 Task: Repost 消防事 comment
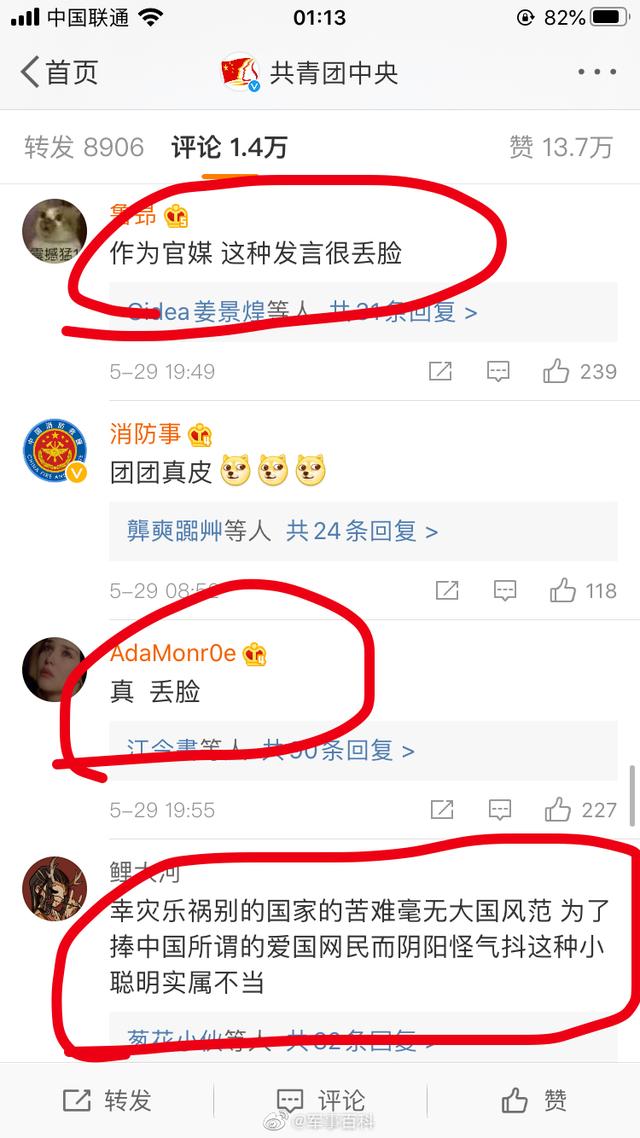[447, 590]
